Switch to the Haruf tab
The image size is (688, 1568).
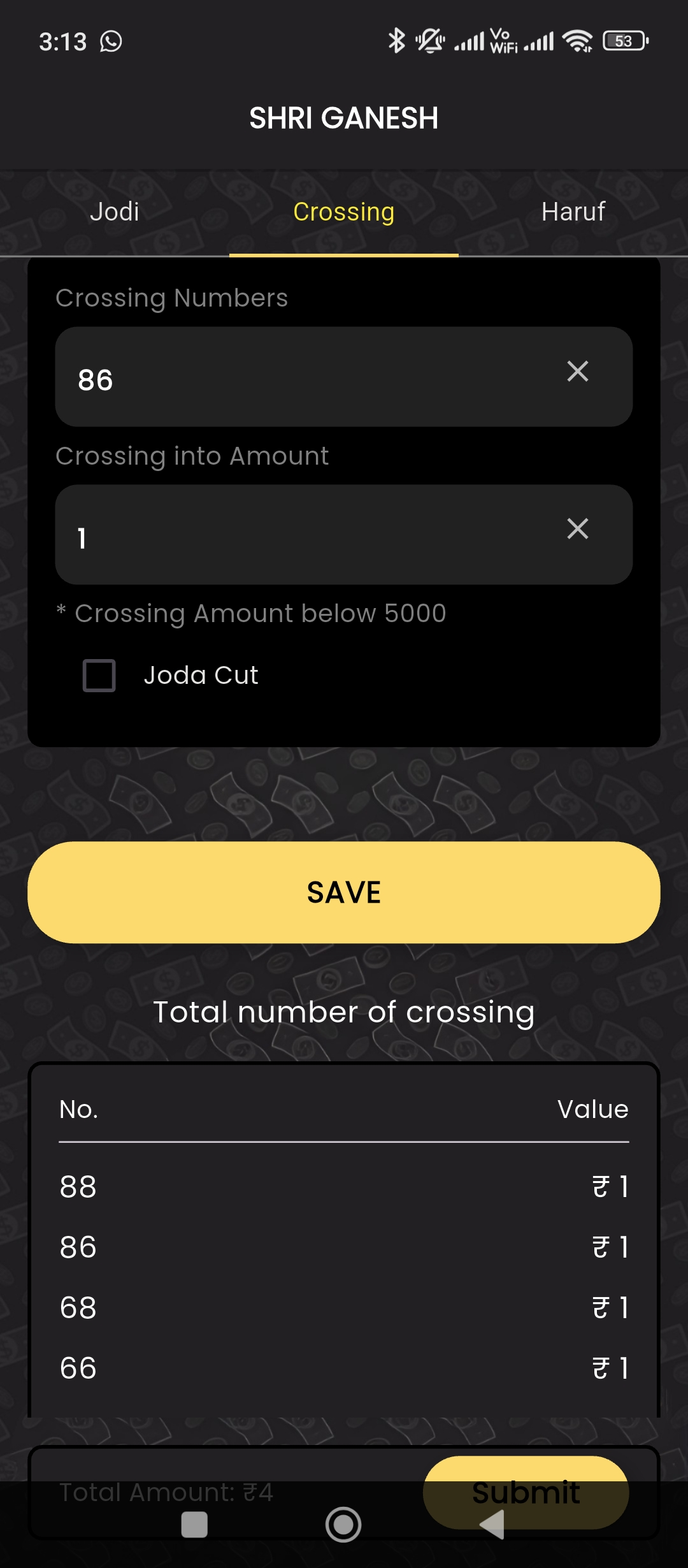pyautogui.click(x=572, y=212)
